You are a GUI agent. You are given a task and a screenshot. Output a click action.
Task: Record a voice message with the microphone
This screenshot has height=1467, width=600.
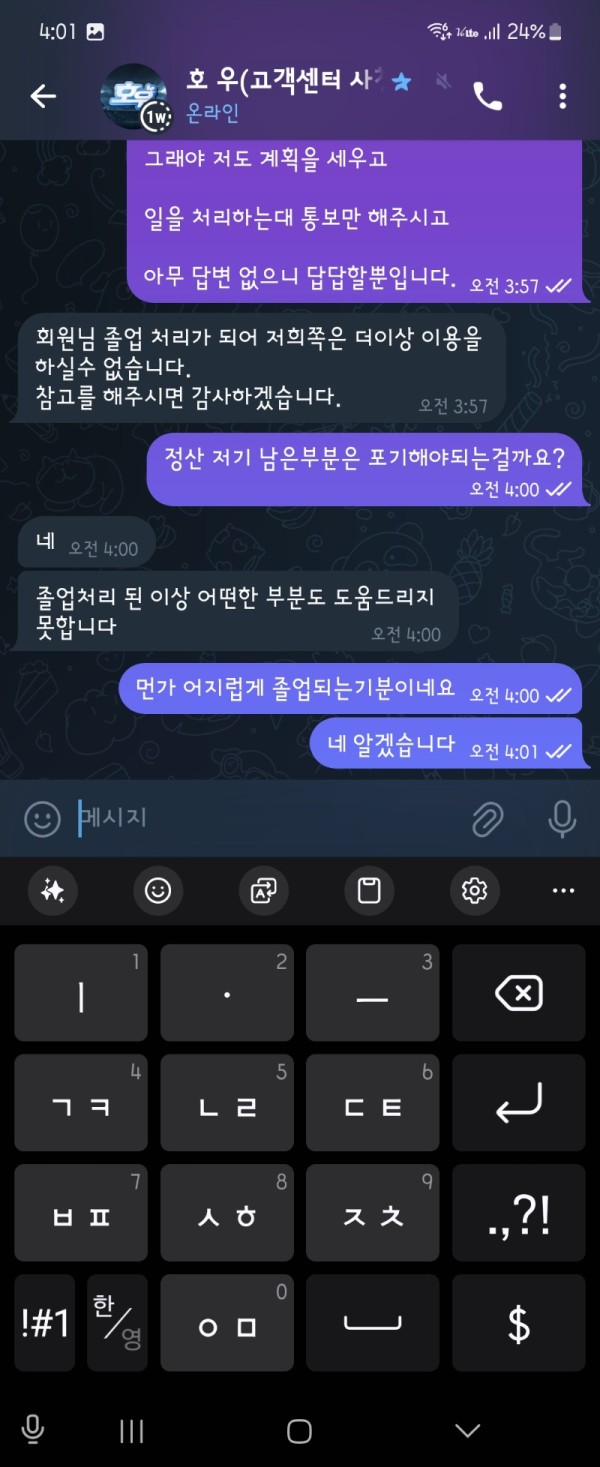coord(562,820)
